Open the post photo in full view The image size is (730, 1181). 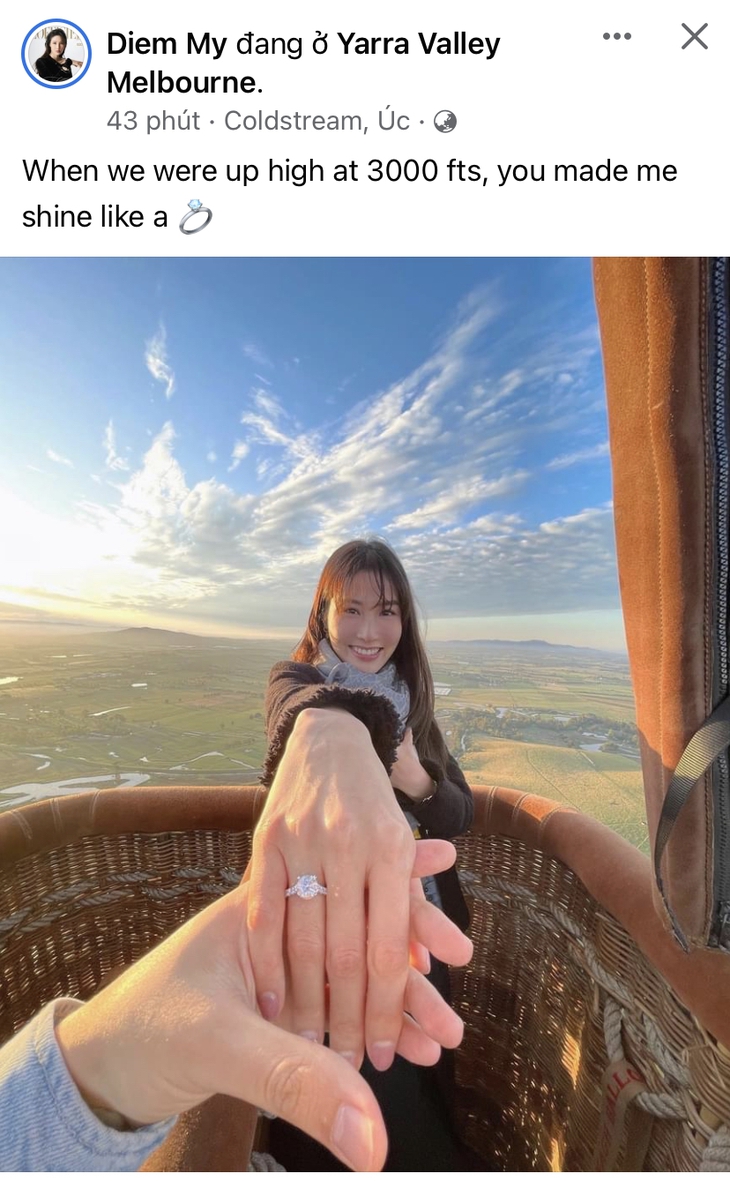point(365,714)
